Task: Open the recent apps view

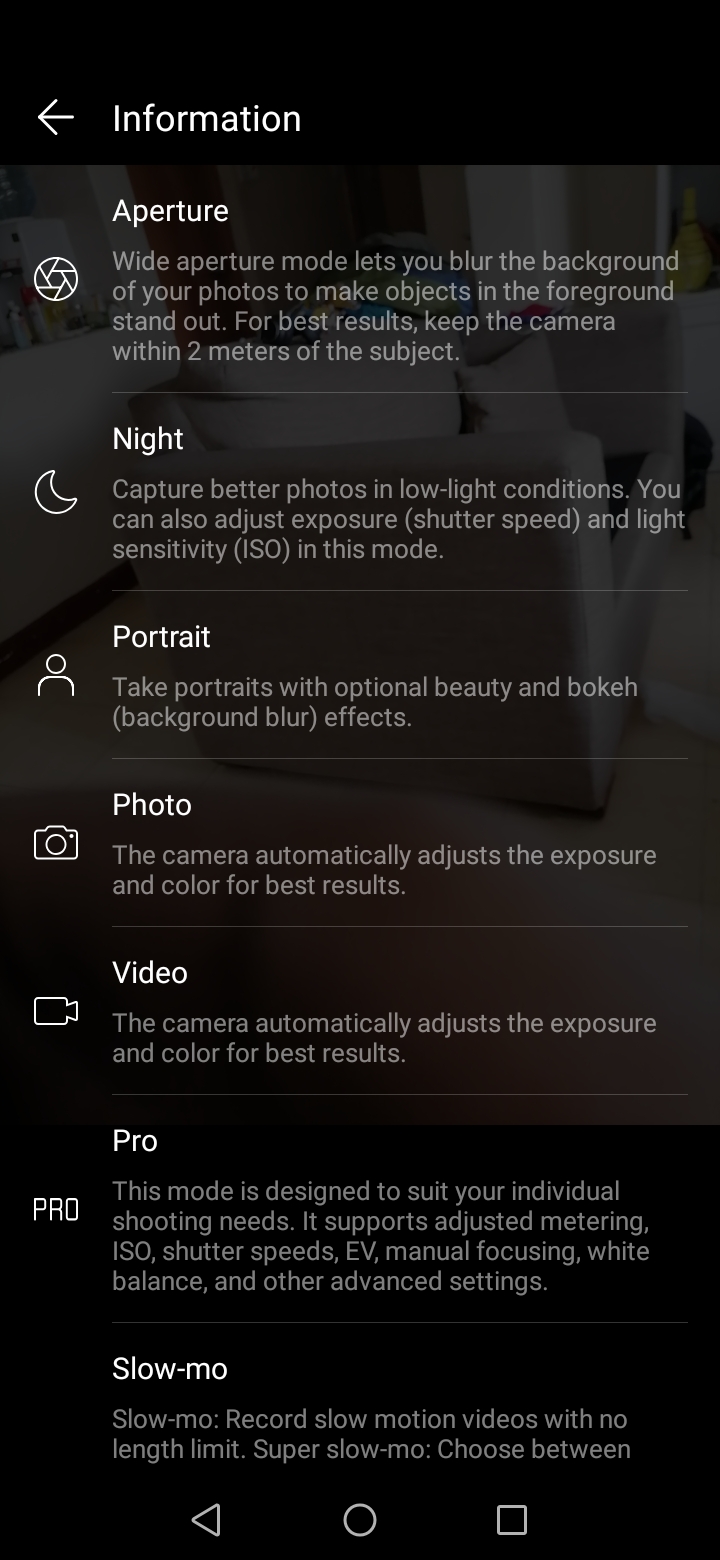Action: click(511, 1520)
